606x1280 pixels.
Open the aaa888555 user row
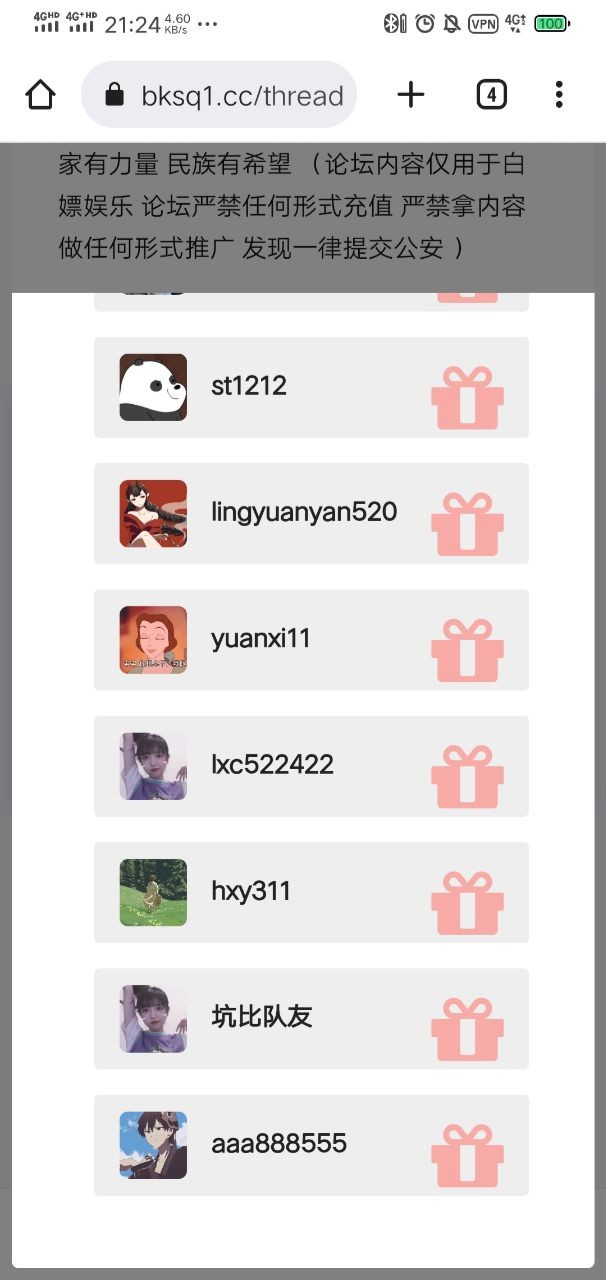(x=311, y=1145)
